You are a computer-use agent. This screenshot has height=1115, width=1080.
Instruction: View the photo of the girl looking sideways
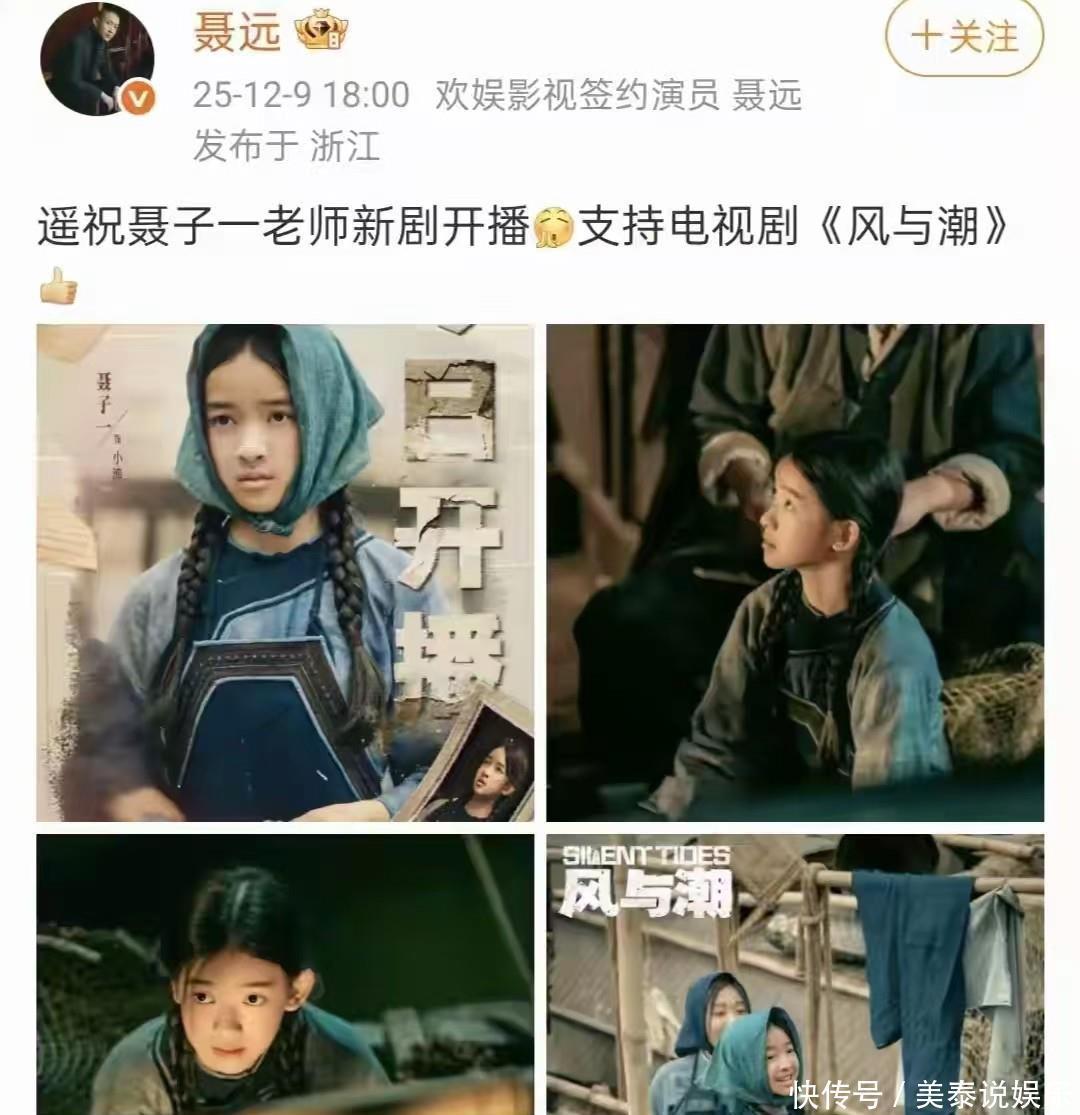795,572
